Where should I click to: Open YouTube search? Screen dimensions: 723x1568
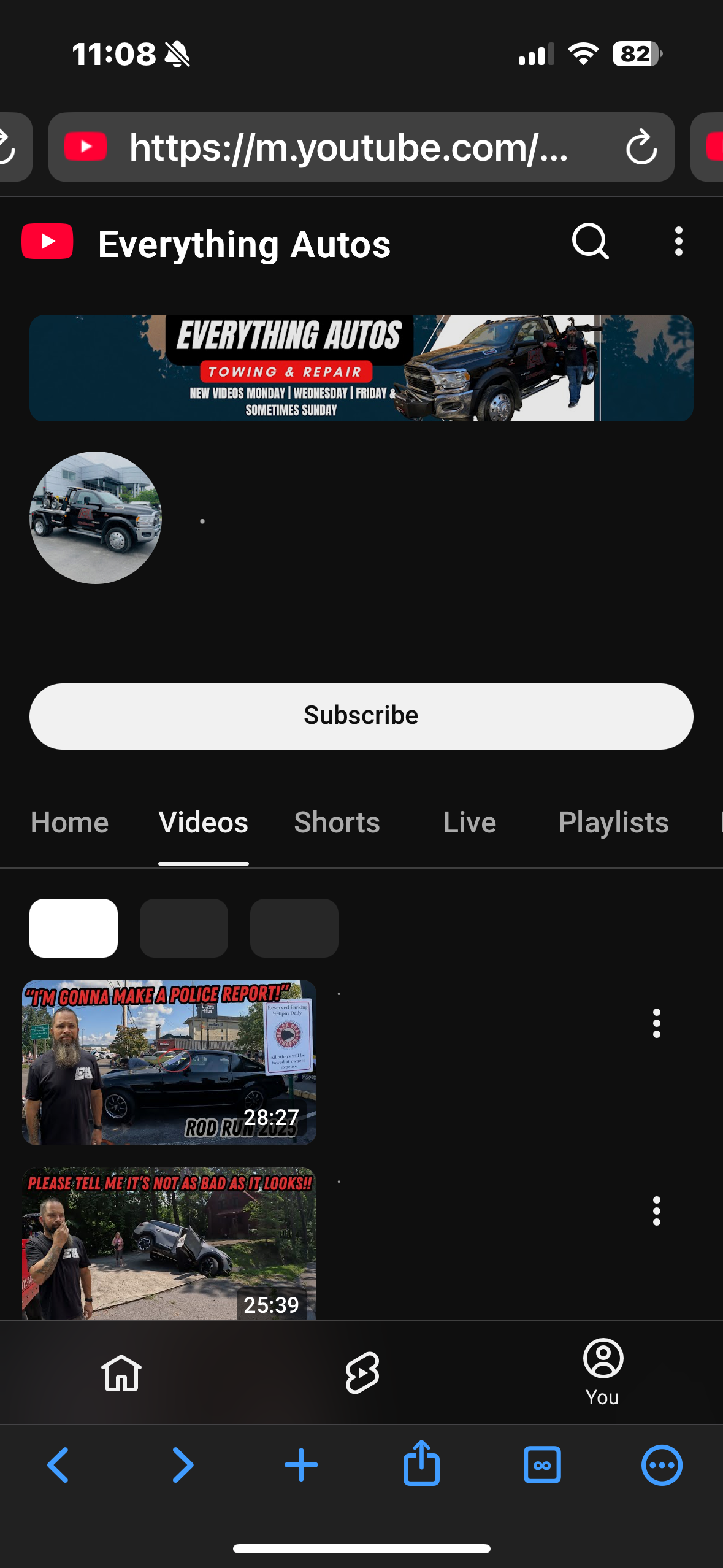590,242
